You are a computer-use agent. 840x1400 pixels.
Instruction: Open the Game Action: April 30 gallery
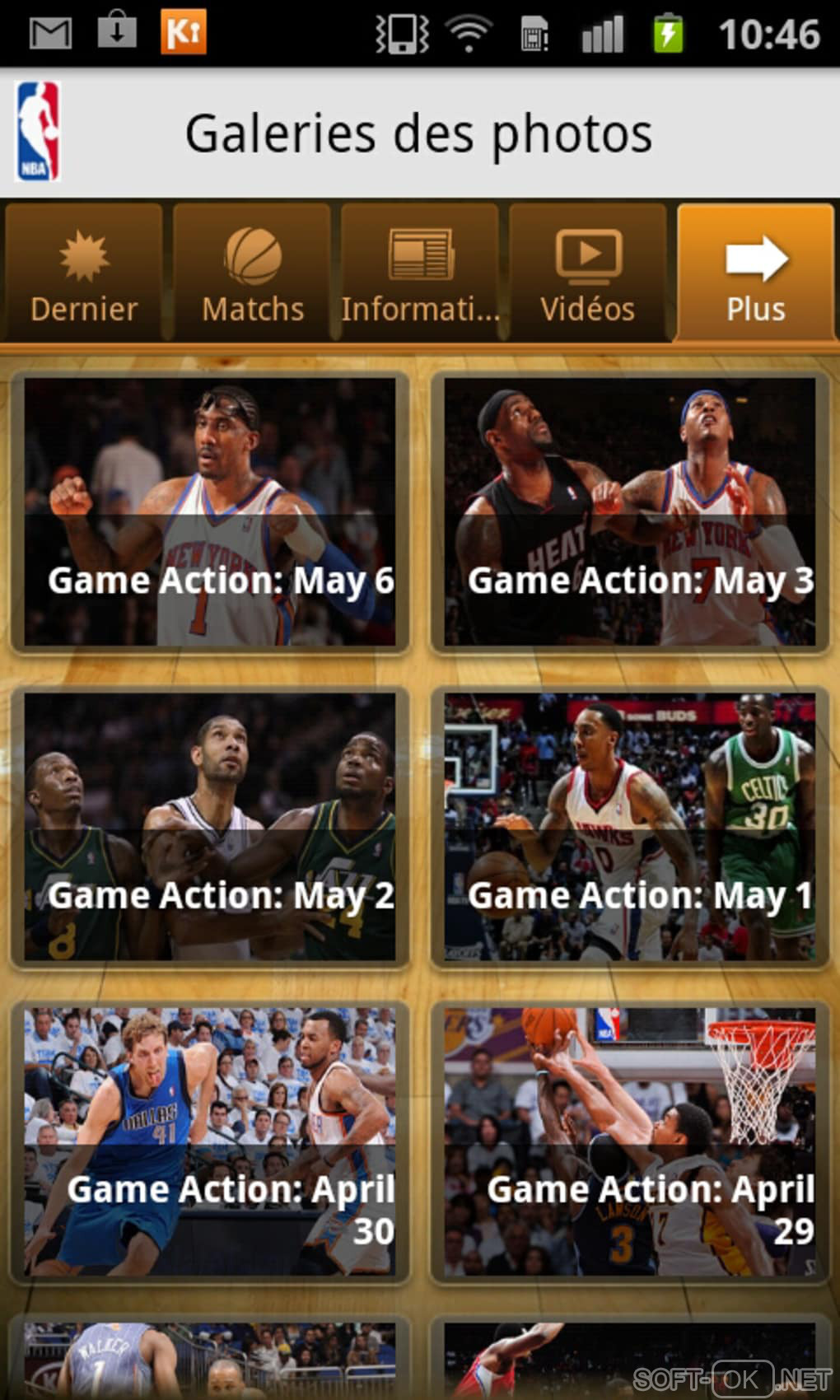[210, 1141]
